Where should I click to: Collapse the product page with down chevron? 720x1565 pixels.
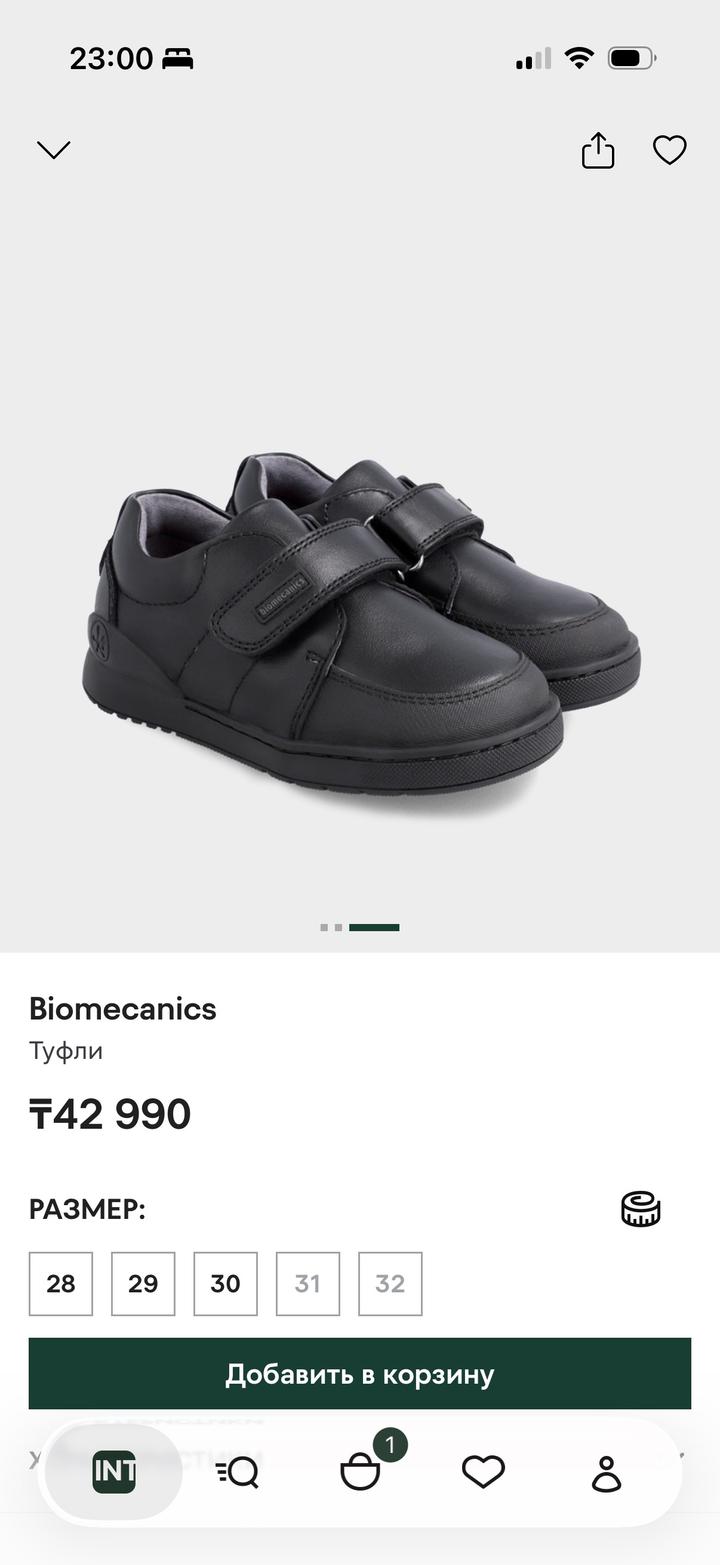54,150
